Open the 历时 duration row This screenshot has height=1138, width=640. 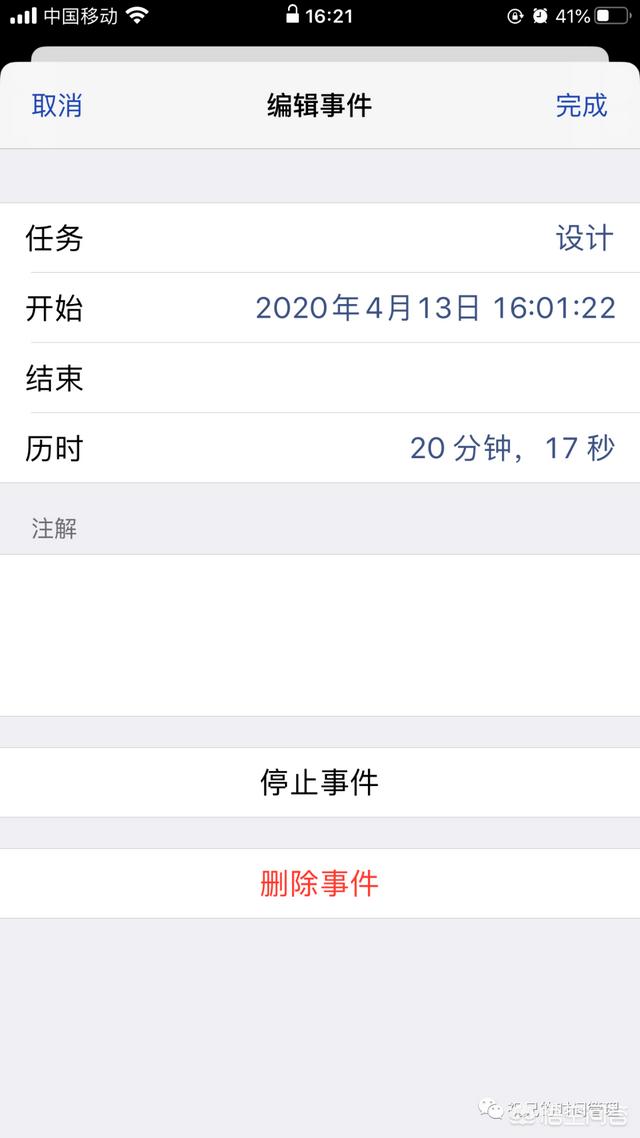coord(320,448)
